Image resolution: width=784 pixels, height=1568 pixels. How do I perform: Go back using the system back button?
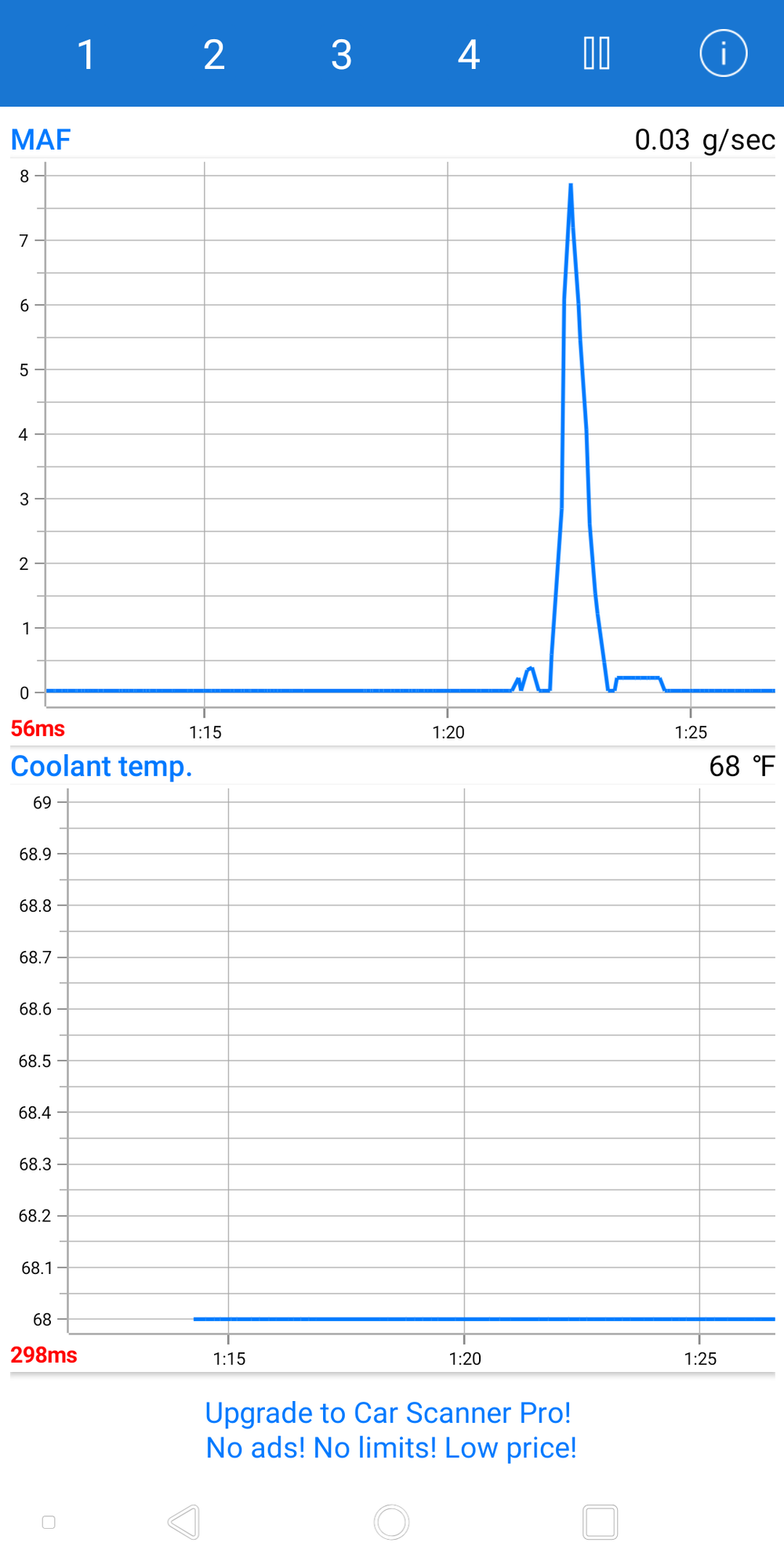[x=184, y=1523]
